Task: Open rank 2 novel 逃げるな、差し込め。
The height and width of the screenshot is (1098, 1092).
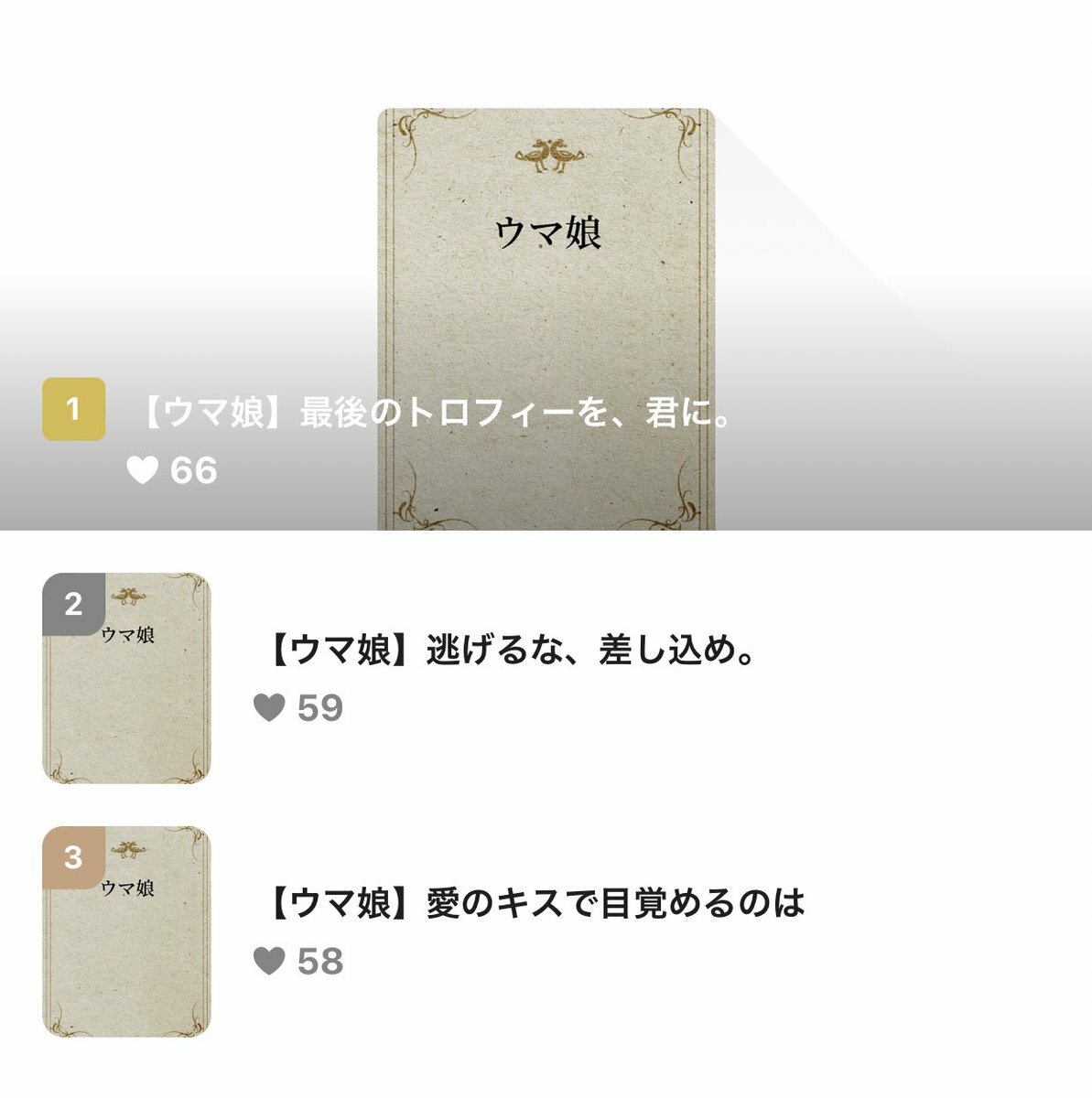Action: click(509, 651)
